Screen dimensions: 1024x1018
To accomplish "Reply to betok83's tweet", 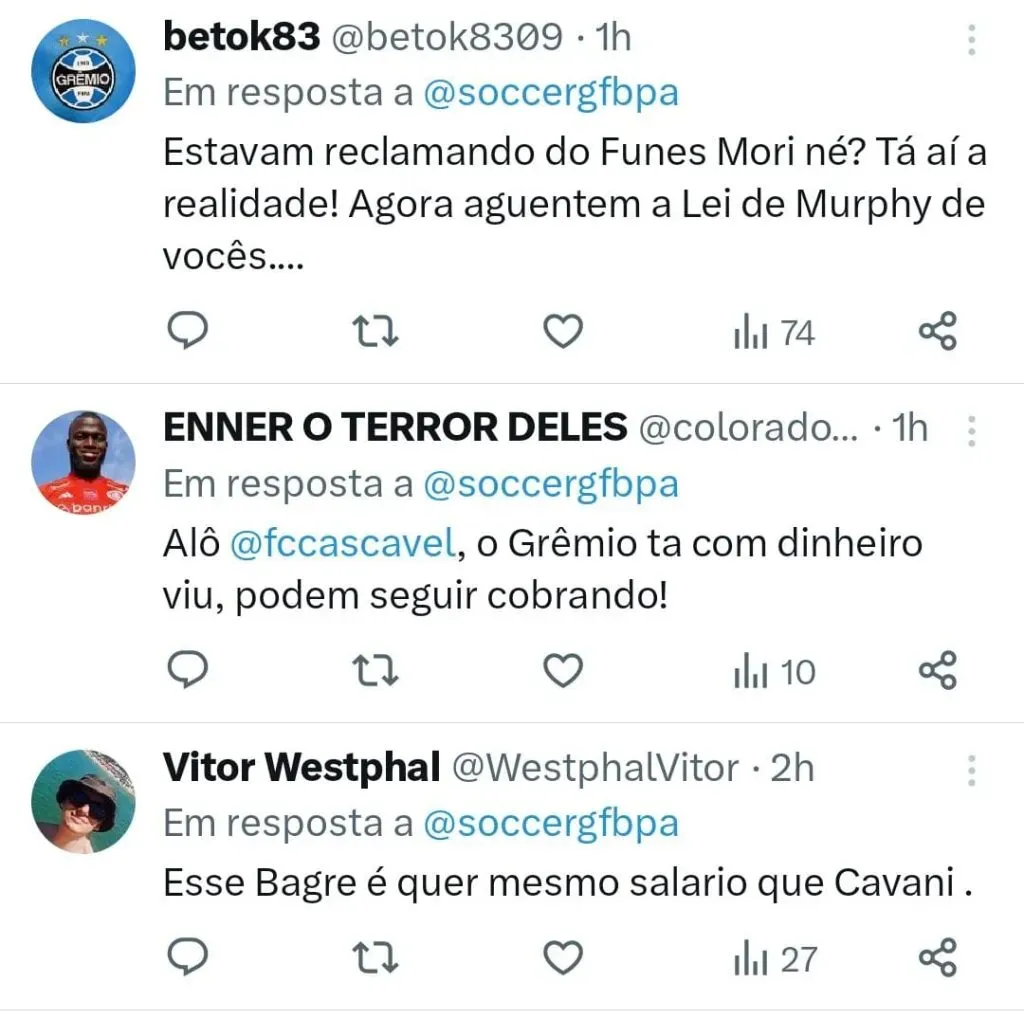I will (x=186, y=331).
